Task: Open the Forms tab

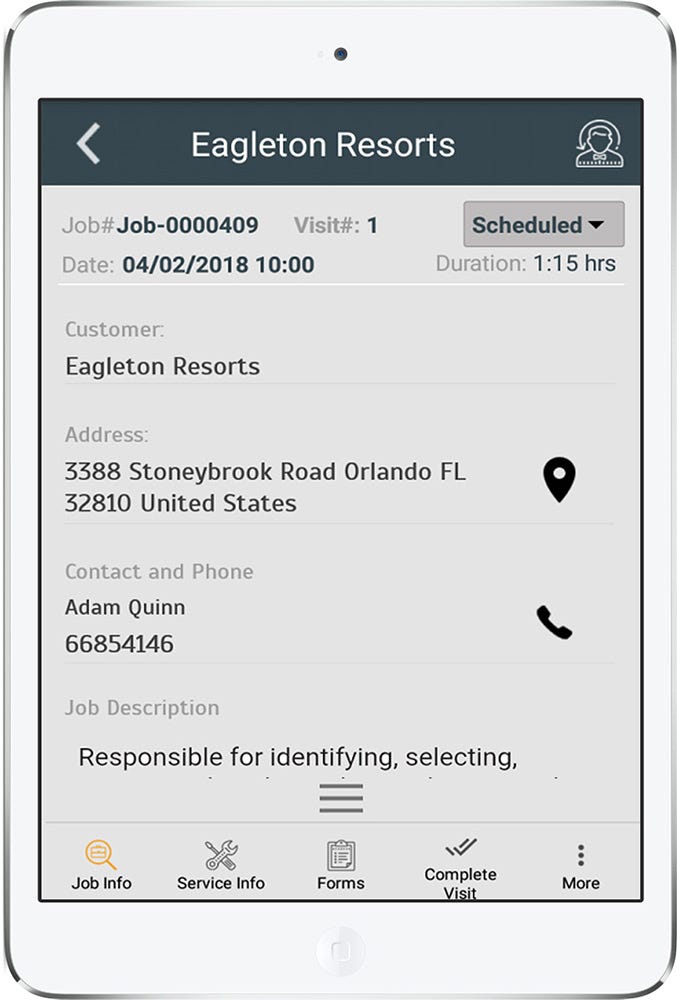Action: [x=341, y=865]
